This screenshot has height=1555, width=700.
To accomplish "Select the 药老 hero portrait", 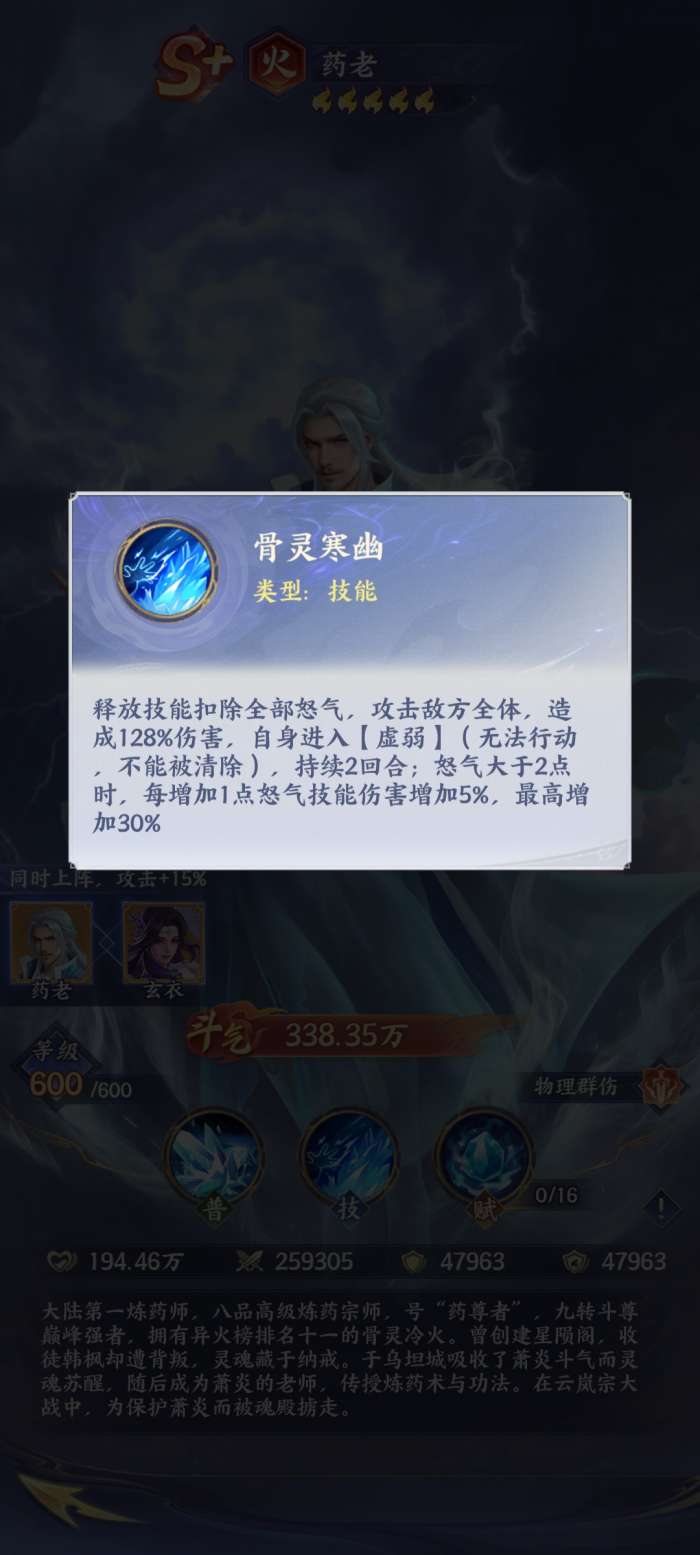I will tap(50, 942).
